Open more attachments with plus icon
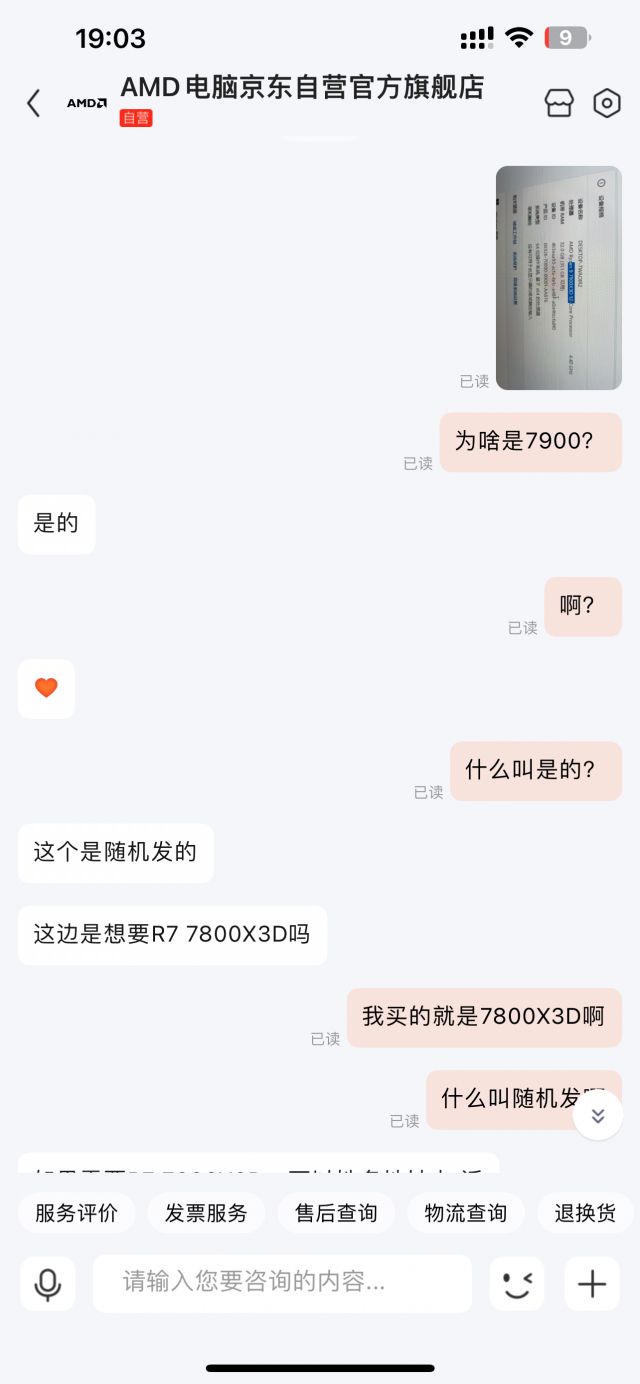Screen dimensions: 640x1384 (592, 1284)
